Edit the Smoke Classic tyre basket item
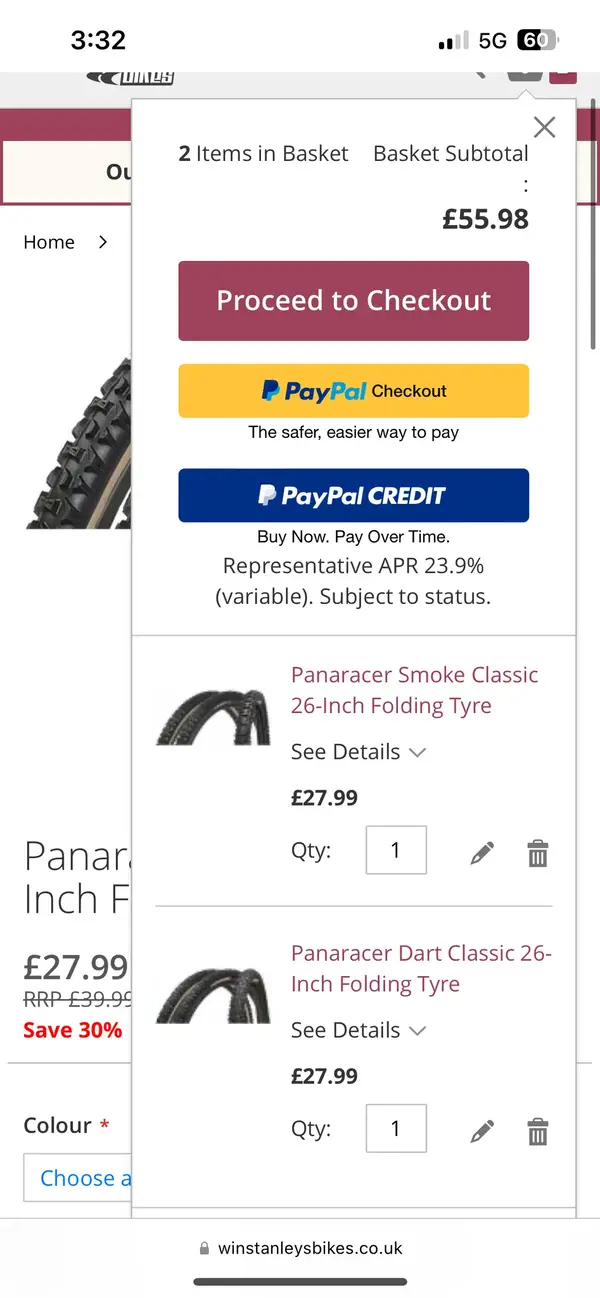 tap(482, 854)
